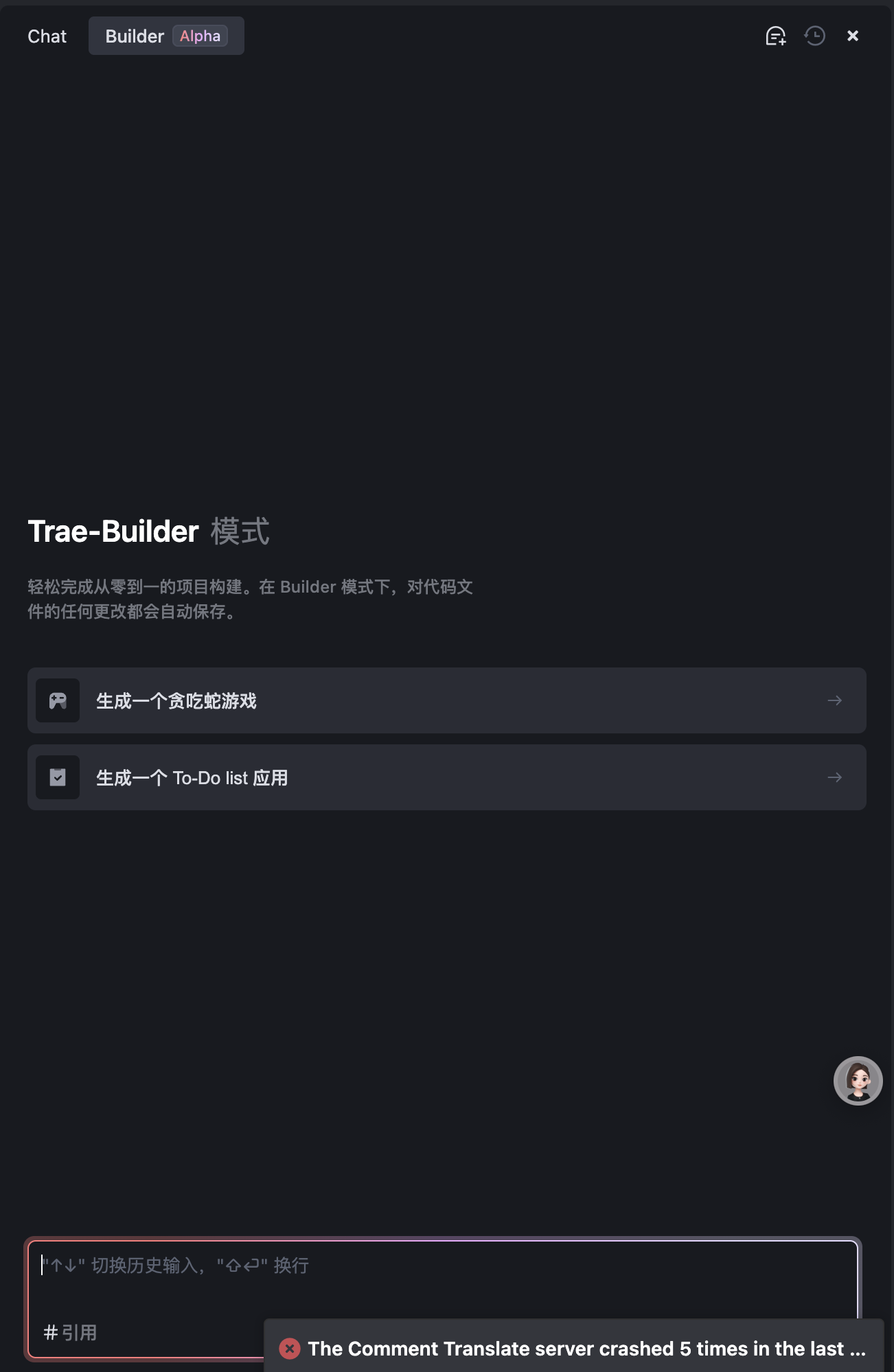Open the chat history
This screenshot has width=894, height=1372.
pyautogui.click(x=814, y=36)
